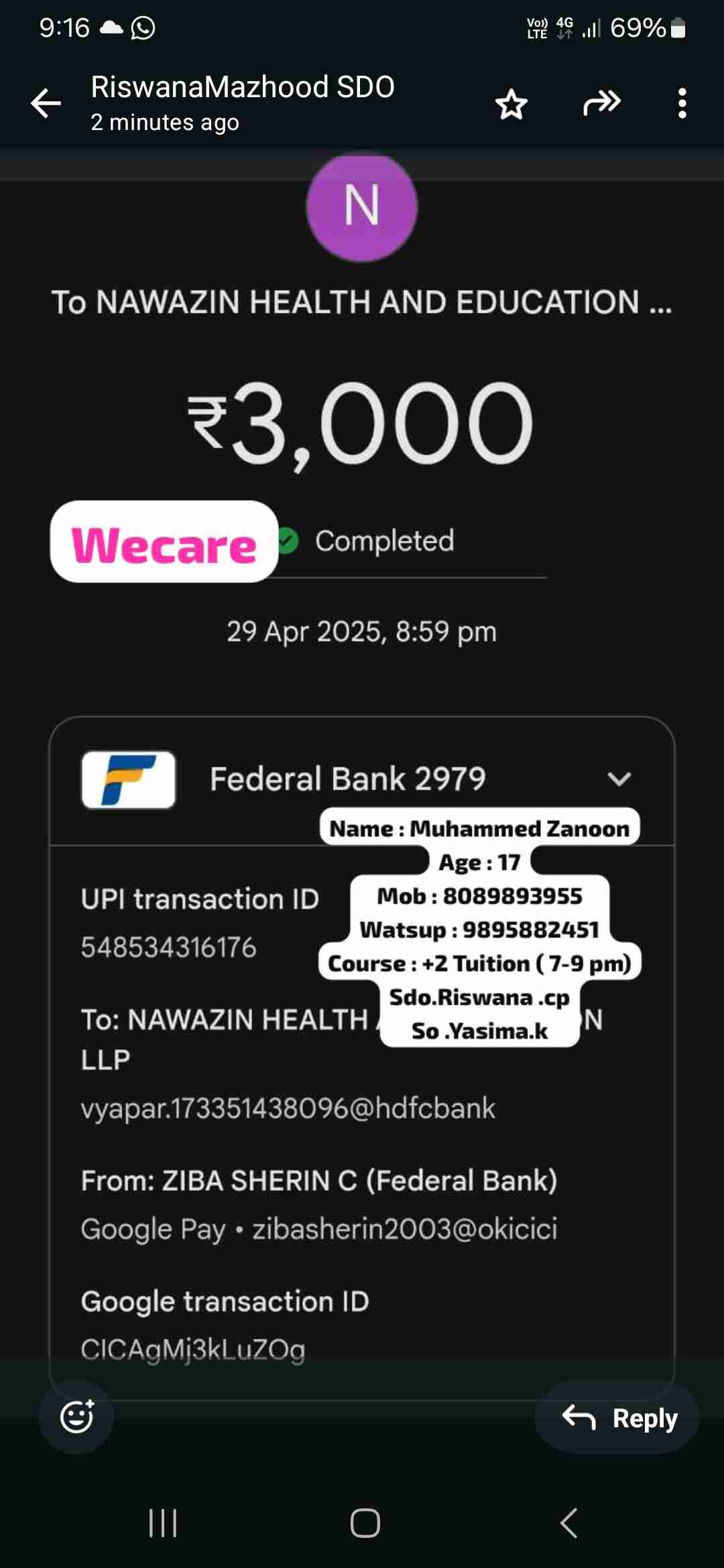Screen dimensions: 724x1568
Task: Go to the system home screen
Action: [365, 1523]
